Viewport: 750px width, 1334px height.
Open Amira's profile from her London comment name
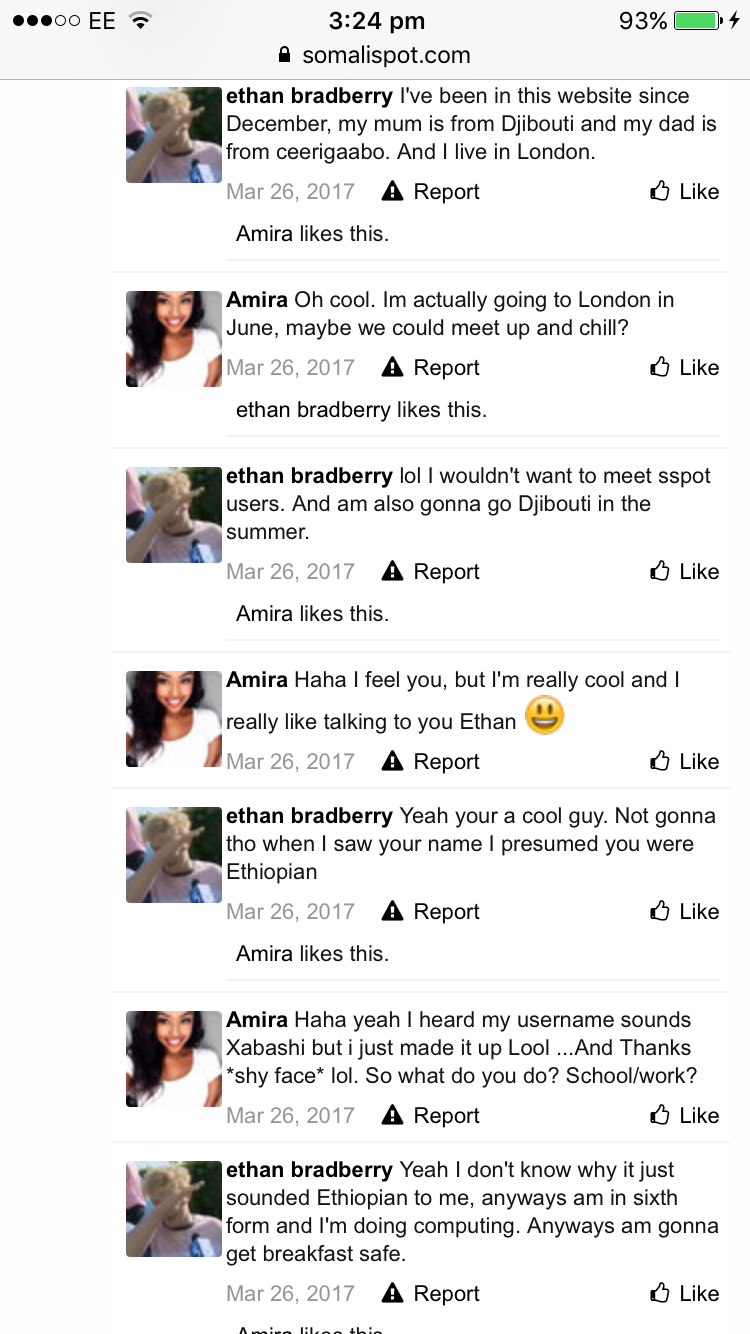pos(257,300)
